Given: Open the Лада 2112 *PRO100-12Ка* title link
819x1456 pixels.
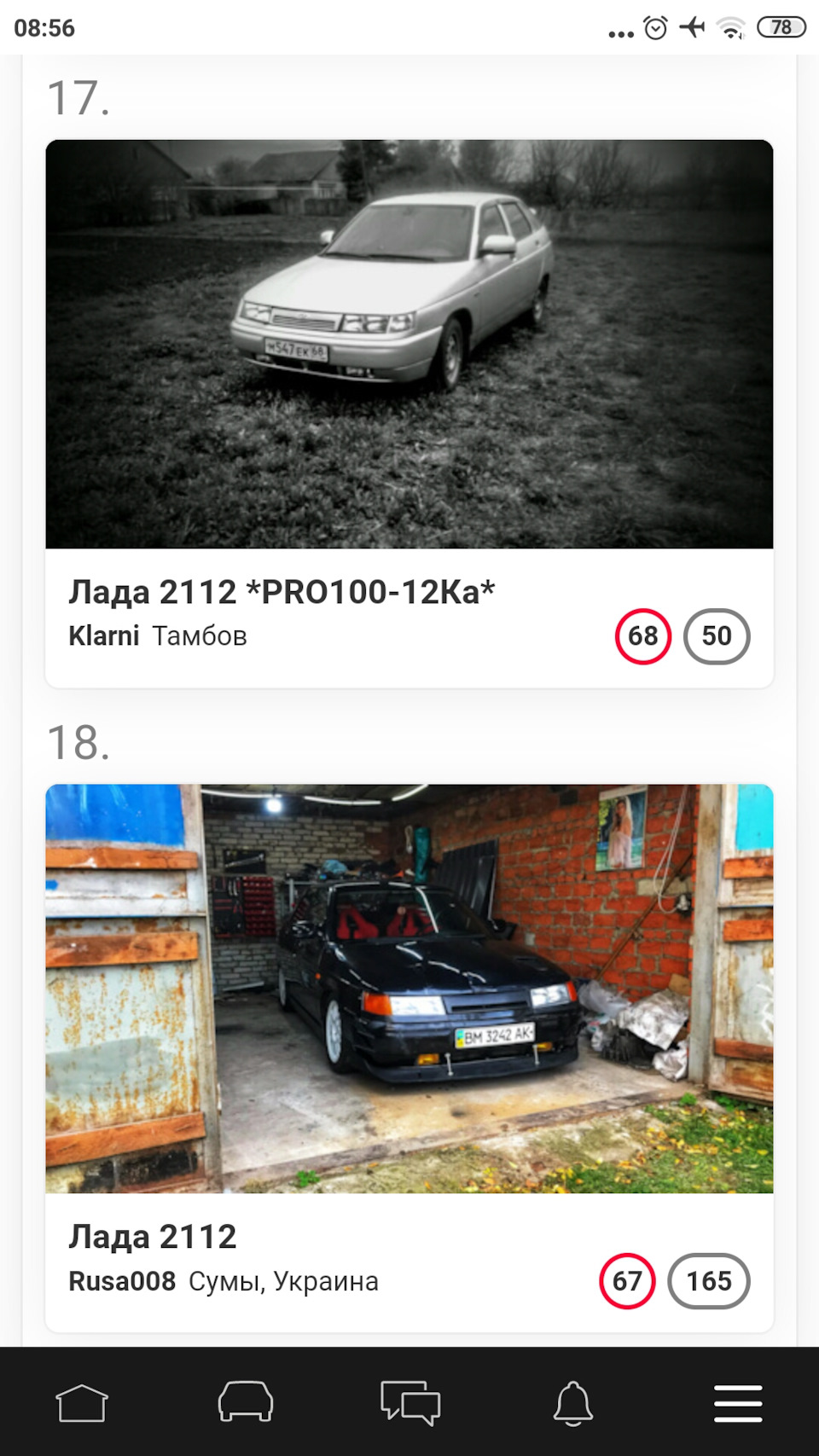Looking at the screenshot, I should [x=282, y=592].
